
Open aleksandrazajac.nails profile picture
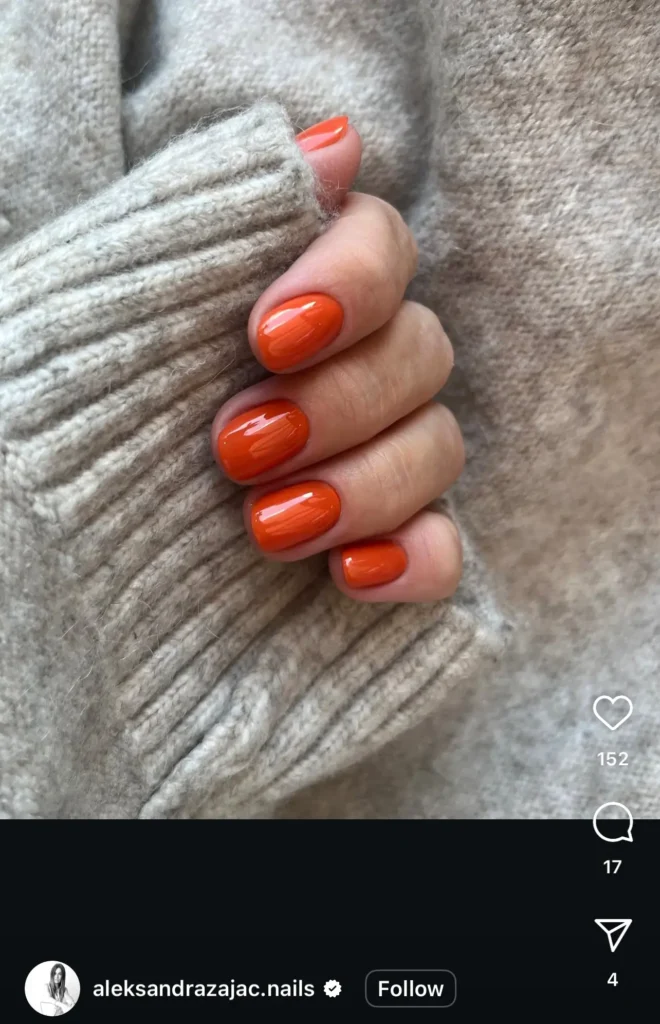(x=52, y=989)
